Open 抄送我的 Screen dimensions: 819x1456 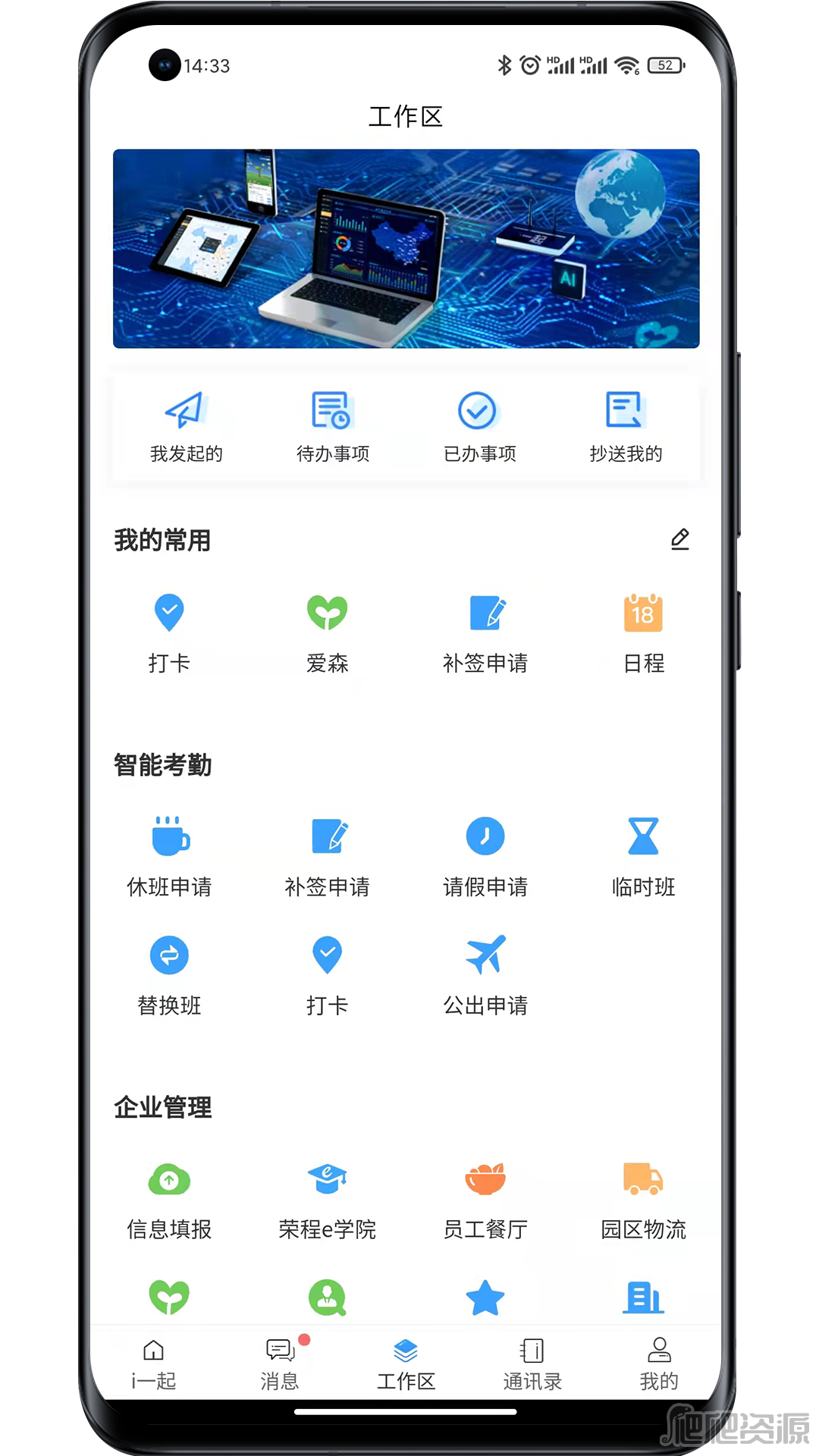coord(626,426)
